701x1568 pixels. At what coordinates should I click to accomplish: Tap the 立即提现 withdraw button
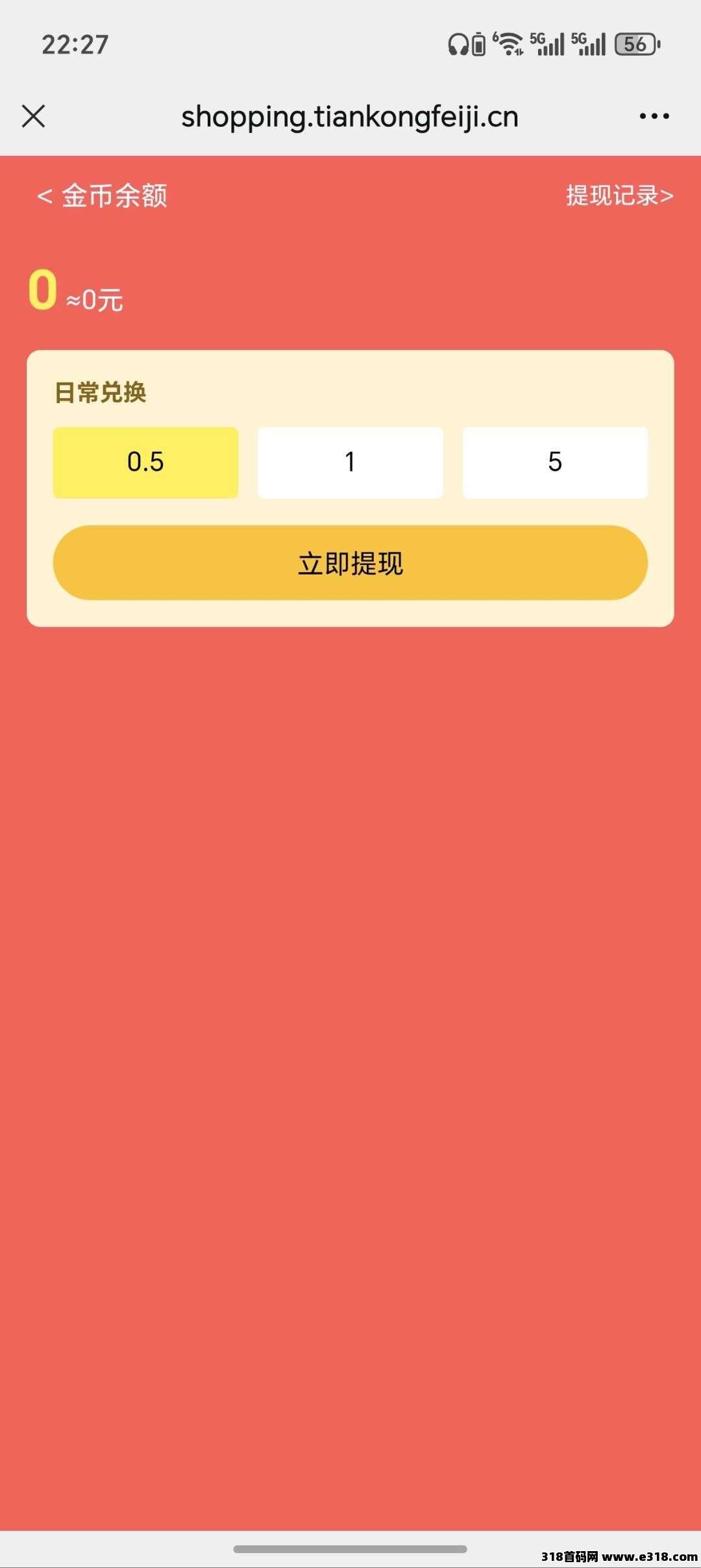pos(350,563)
